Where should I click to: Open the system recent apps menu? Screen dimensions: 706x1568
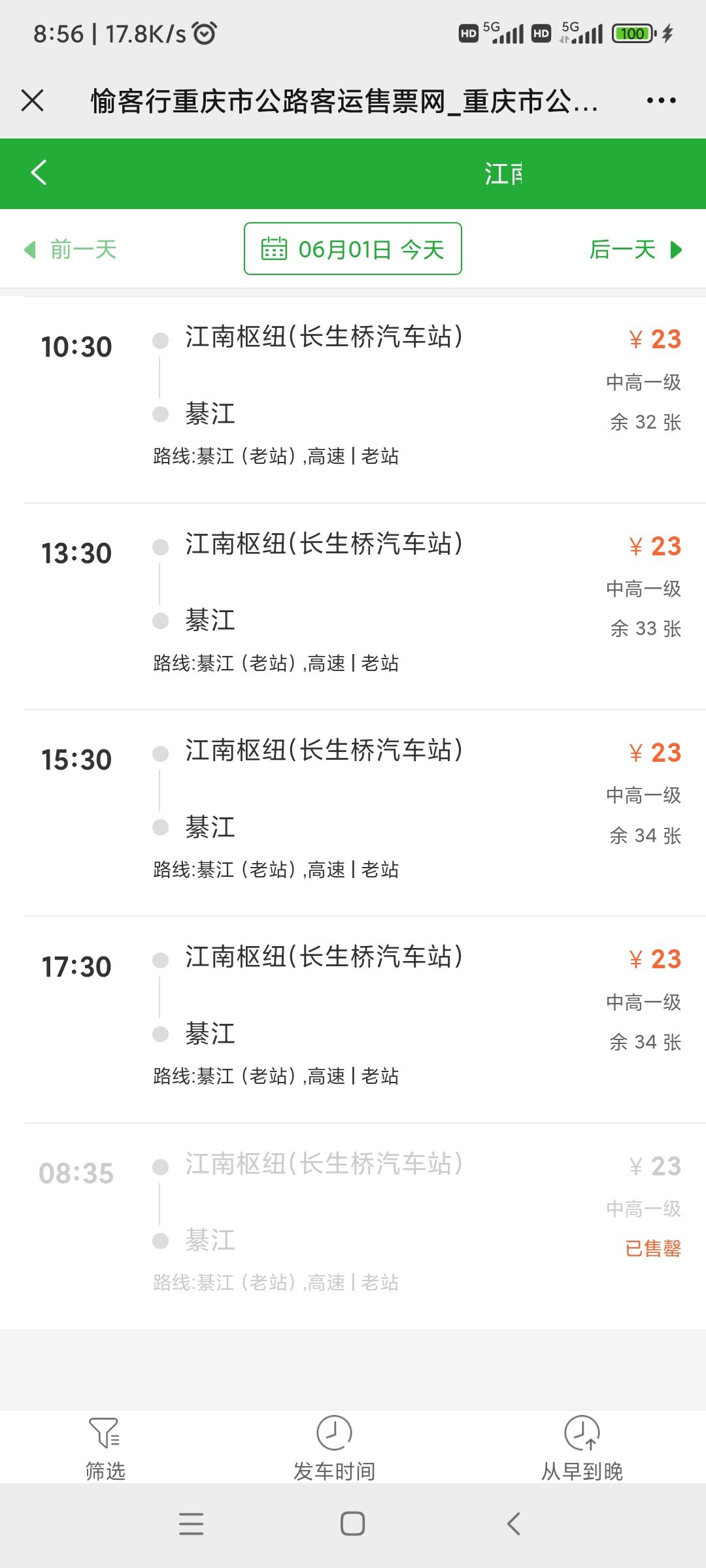192,1524
